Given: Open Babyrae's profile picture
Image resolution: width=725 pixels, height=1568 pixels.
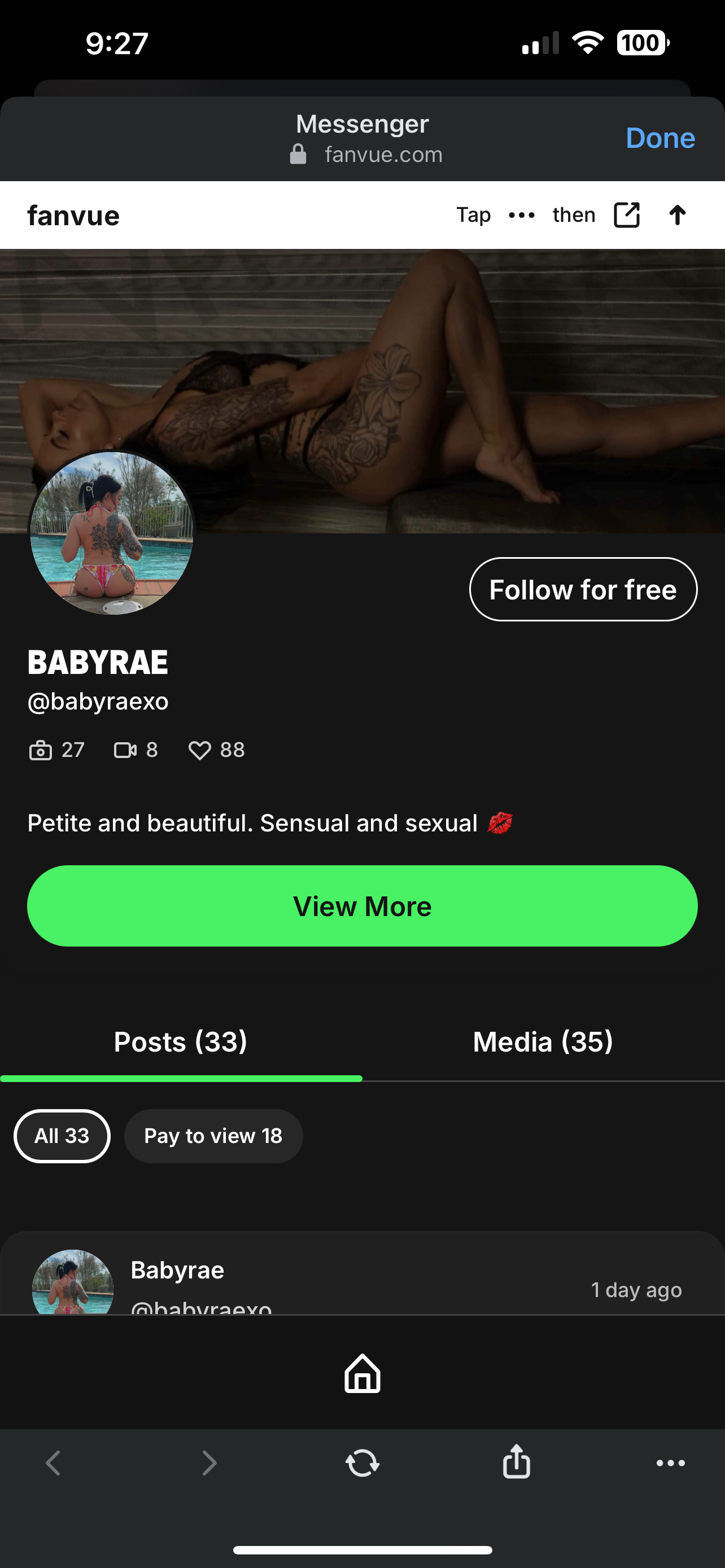Looking at the screenshot, I should (112, 533).
